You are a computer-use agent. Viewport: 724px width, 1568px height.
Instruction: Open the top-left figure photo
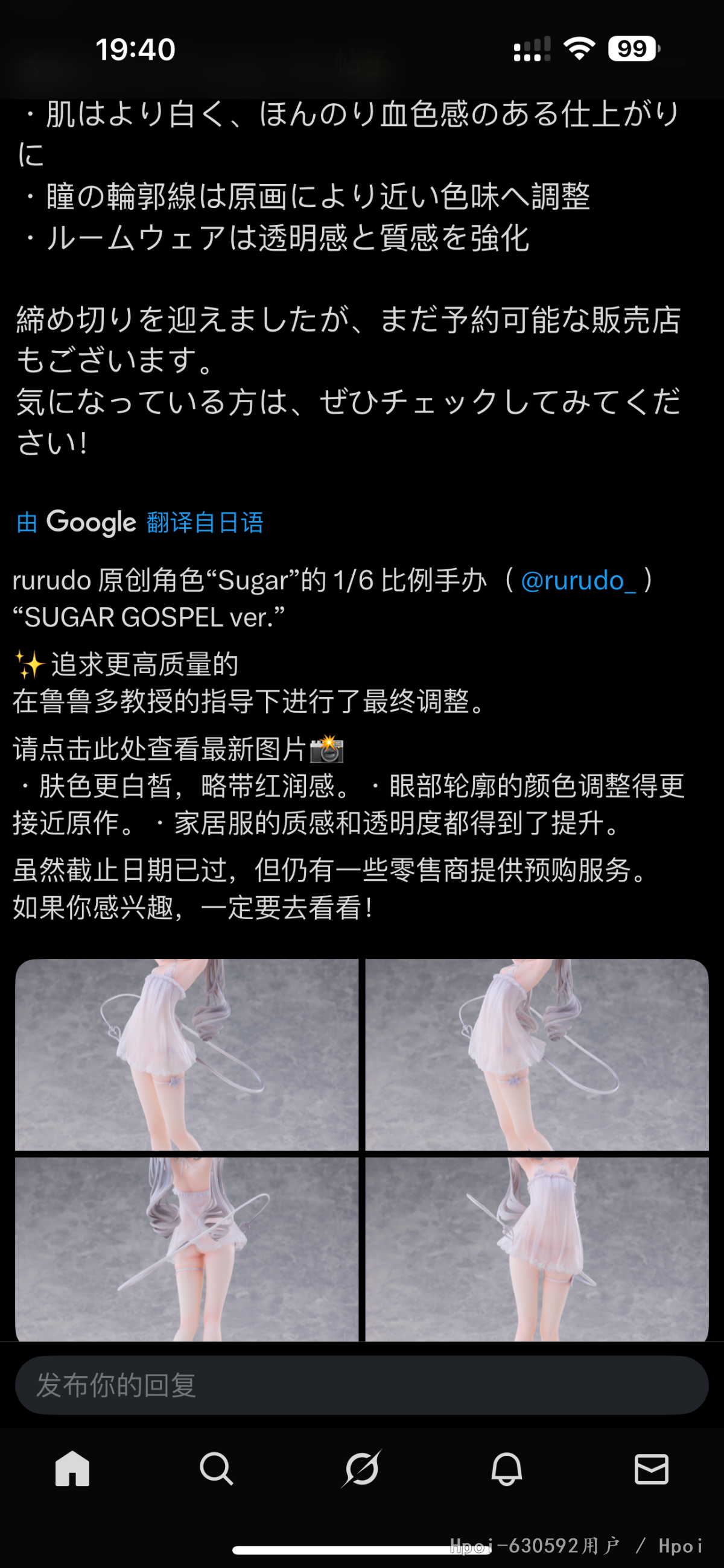[186, 1054]
